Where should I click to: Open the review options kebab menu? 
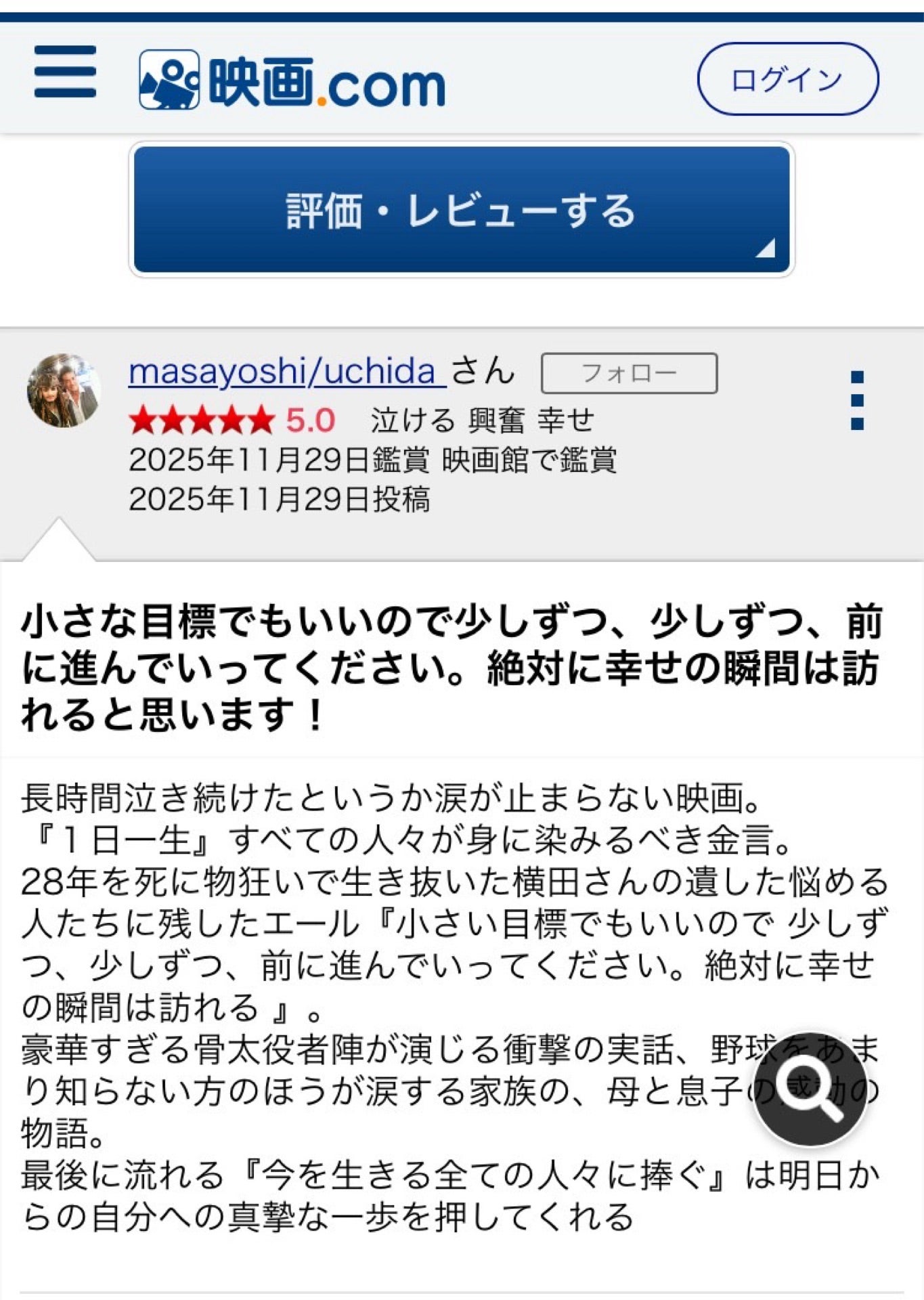[858, 399]
